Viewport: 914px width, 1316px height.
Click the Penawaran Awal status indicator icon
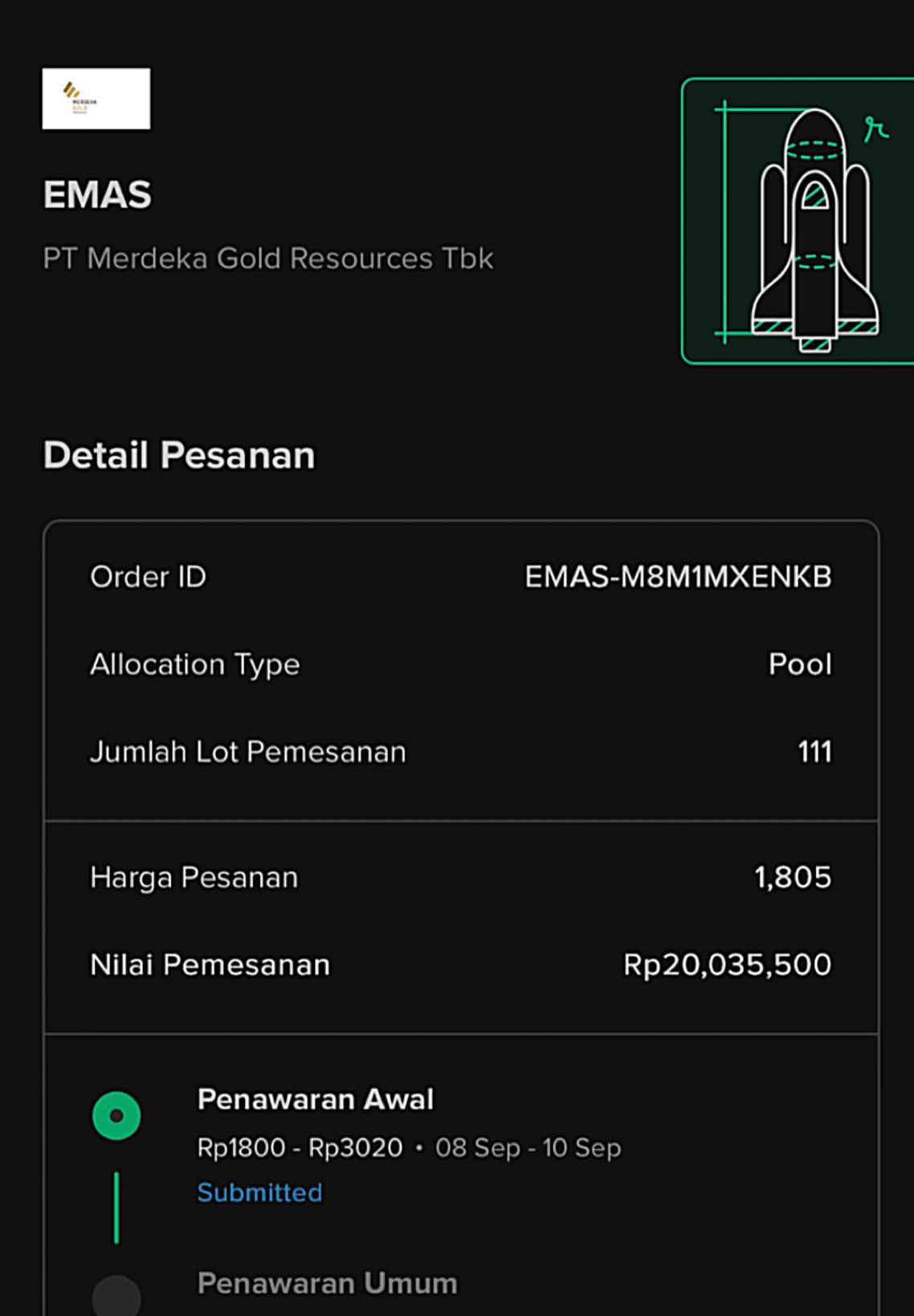(x=116, y=1116)
